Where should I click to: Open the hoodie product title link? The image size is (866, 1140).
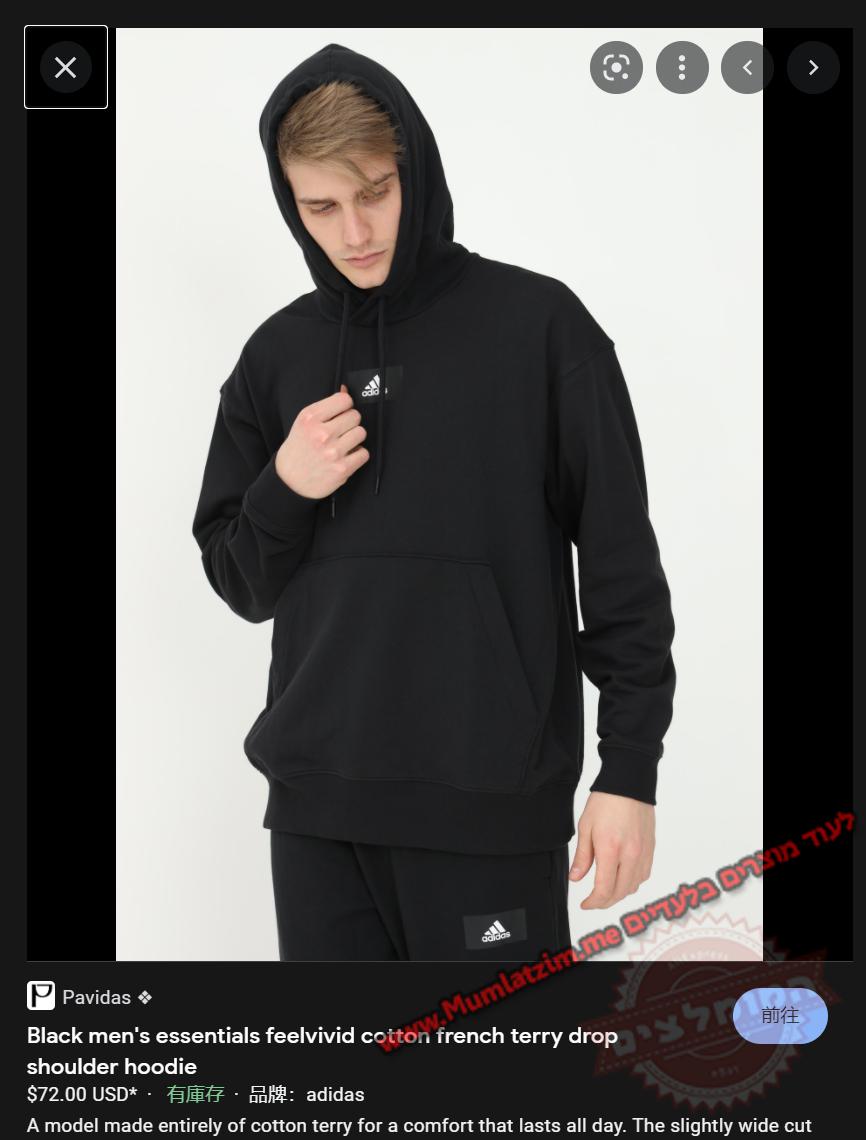321,1050
